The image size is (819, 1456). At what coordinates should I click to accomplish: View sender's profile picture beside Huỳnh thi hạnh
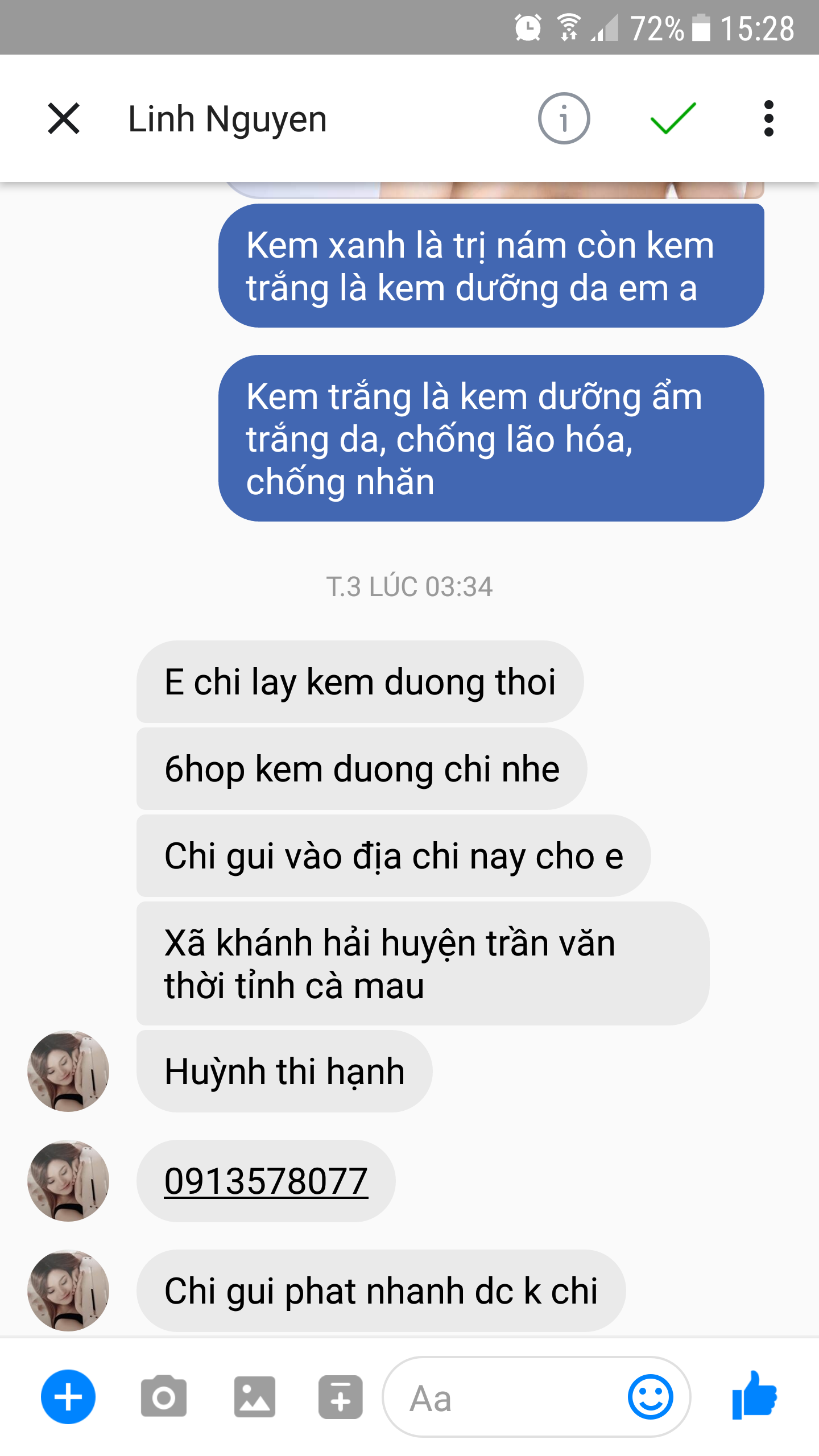click(68, 1071)
